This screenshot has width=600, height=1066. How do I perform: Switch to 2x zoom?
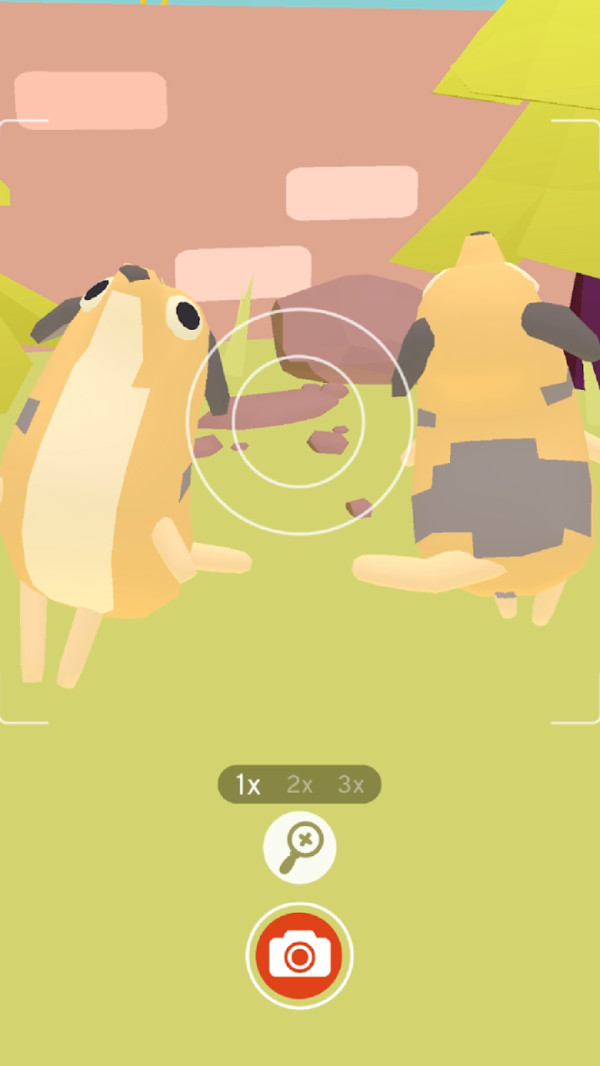[x=300, y=785]
